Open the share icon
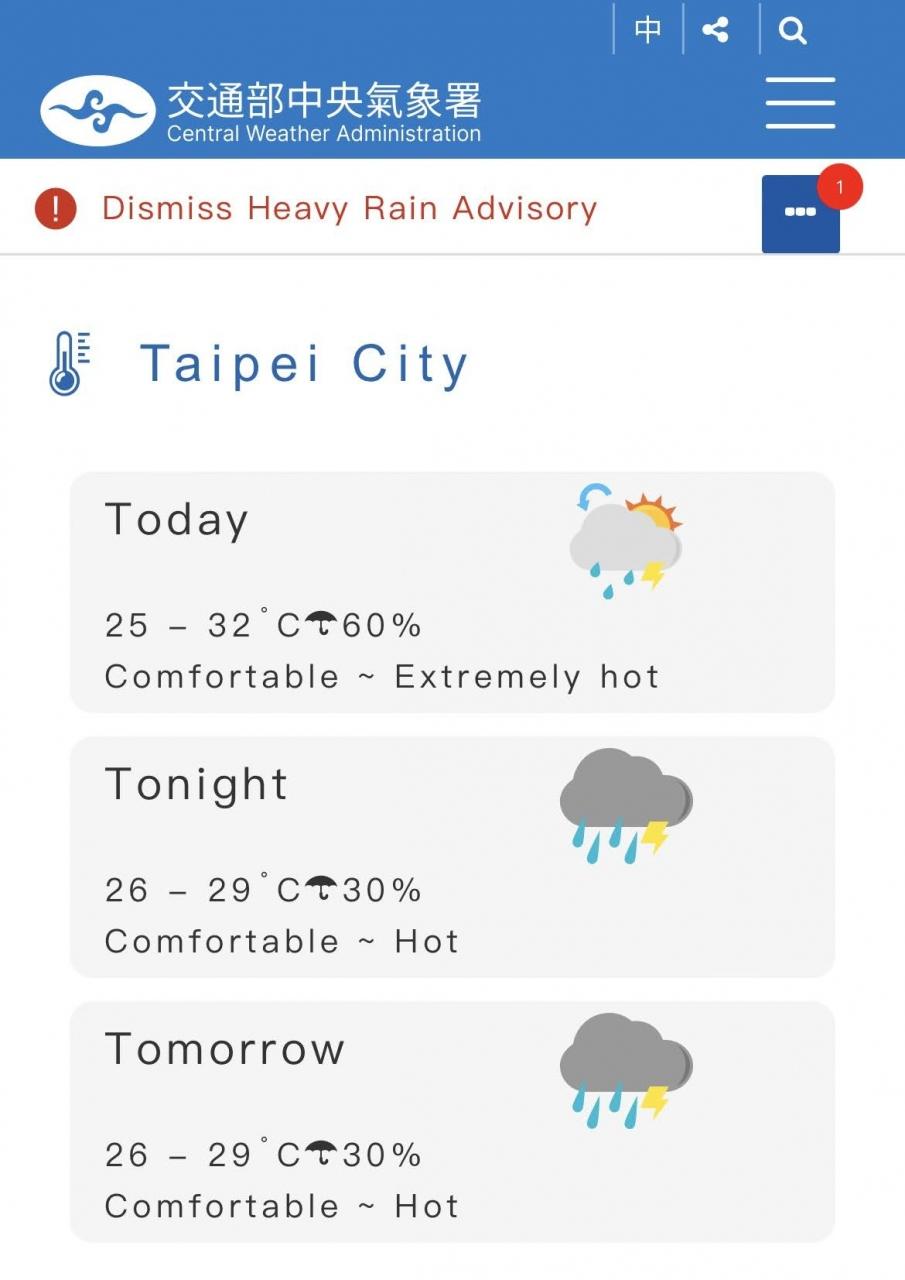This screenshot has width=905, height=1280. point(715,30)
